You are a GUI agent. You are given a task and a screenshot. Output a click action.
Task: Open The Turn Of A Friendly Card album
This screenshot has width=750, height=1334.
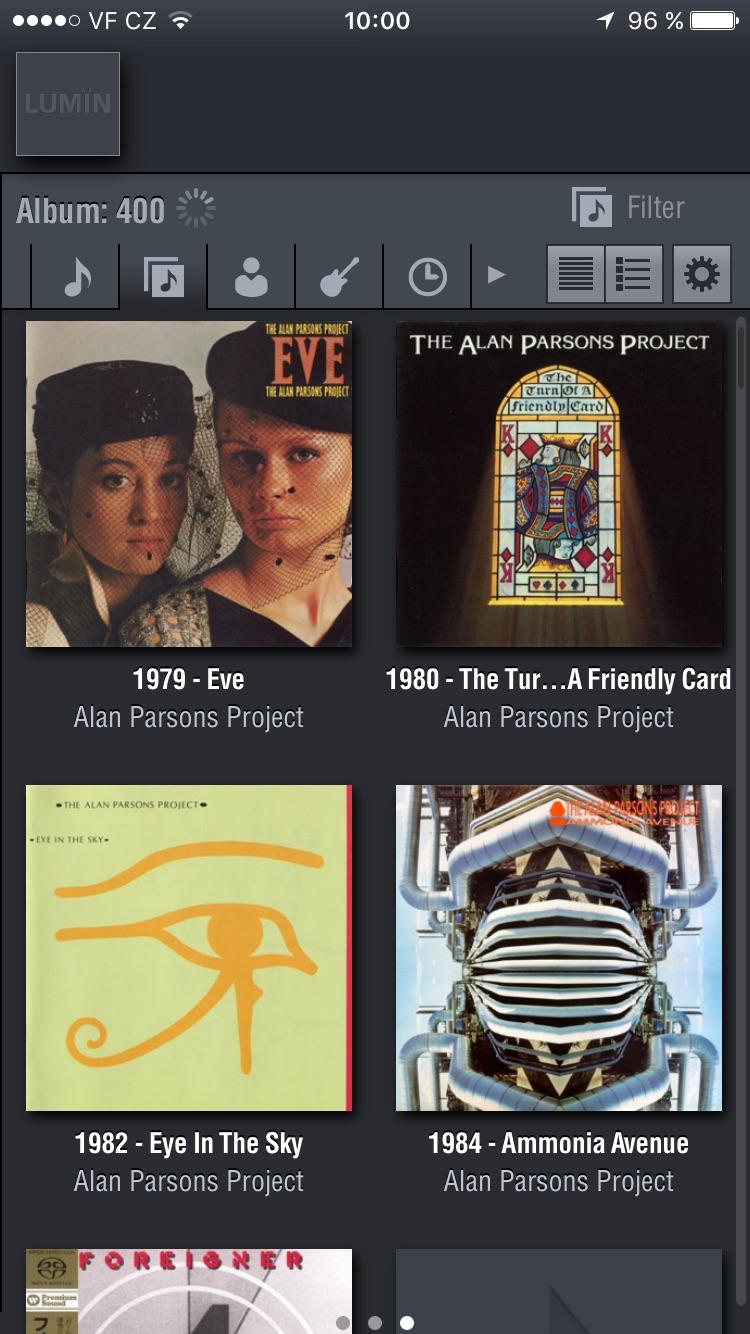(x=559, y=484)
